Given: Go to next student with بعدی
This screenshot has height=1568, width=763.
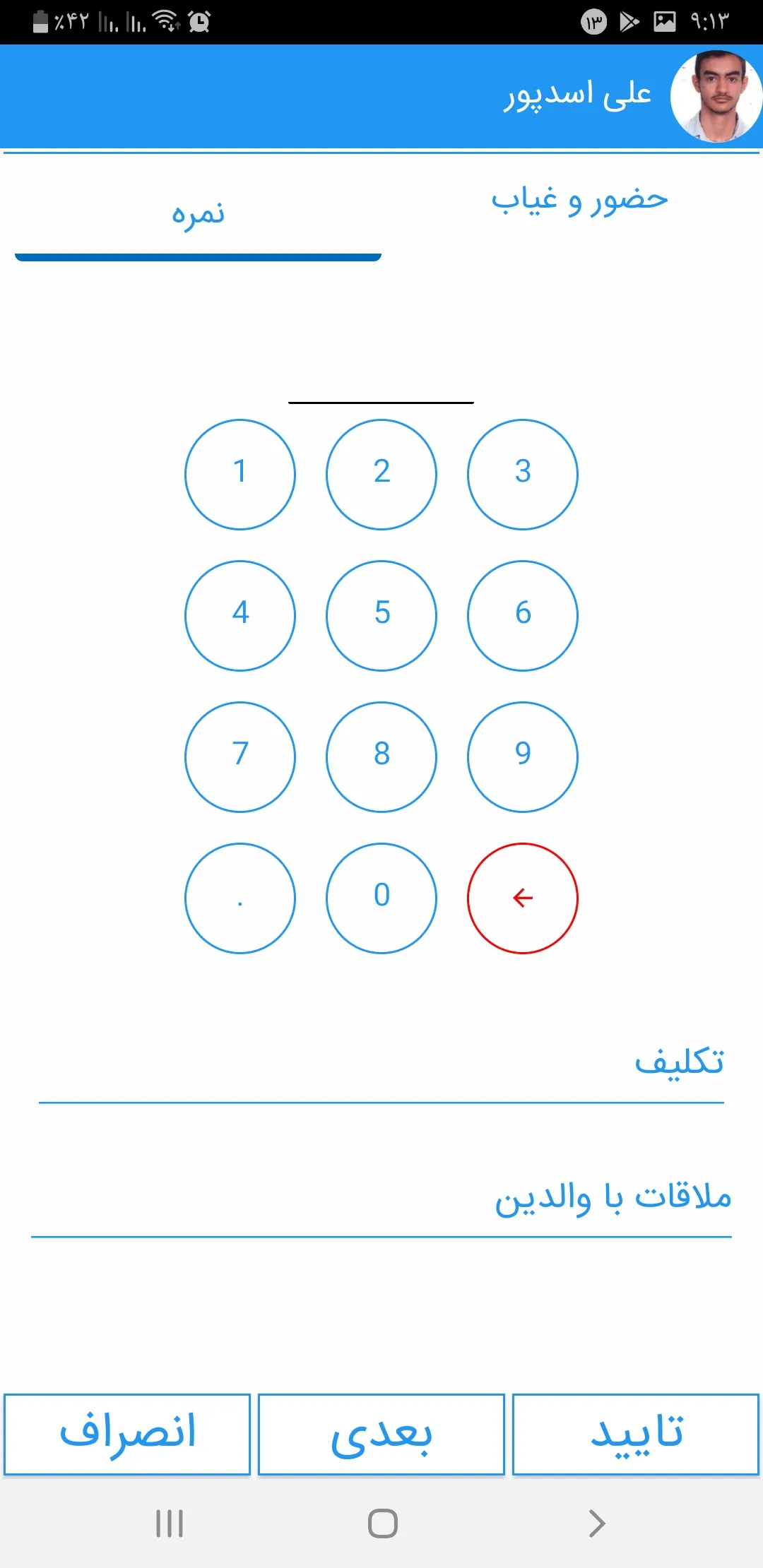Looking at the screenshot, I should pos(381,1434).
